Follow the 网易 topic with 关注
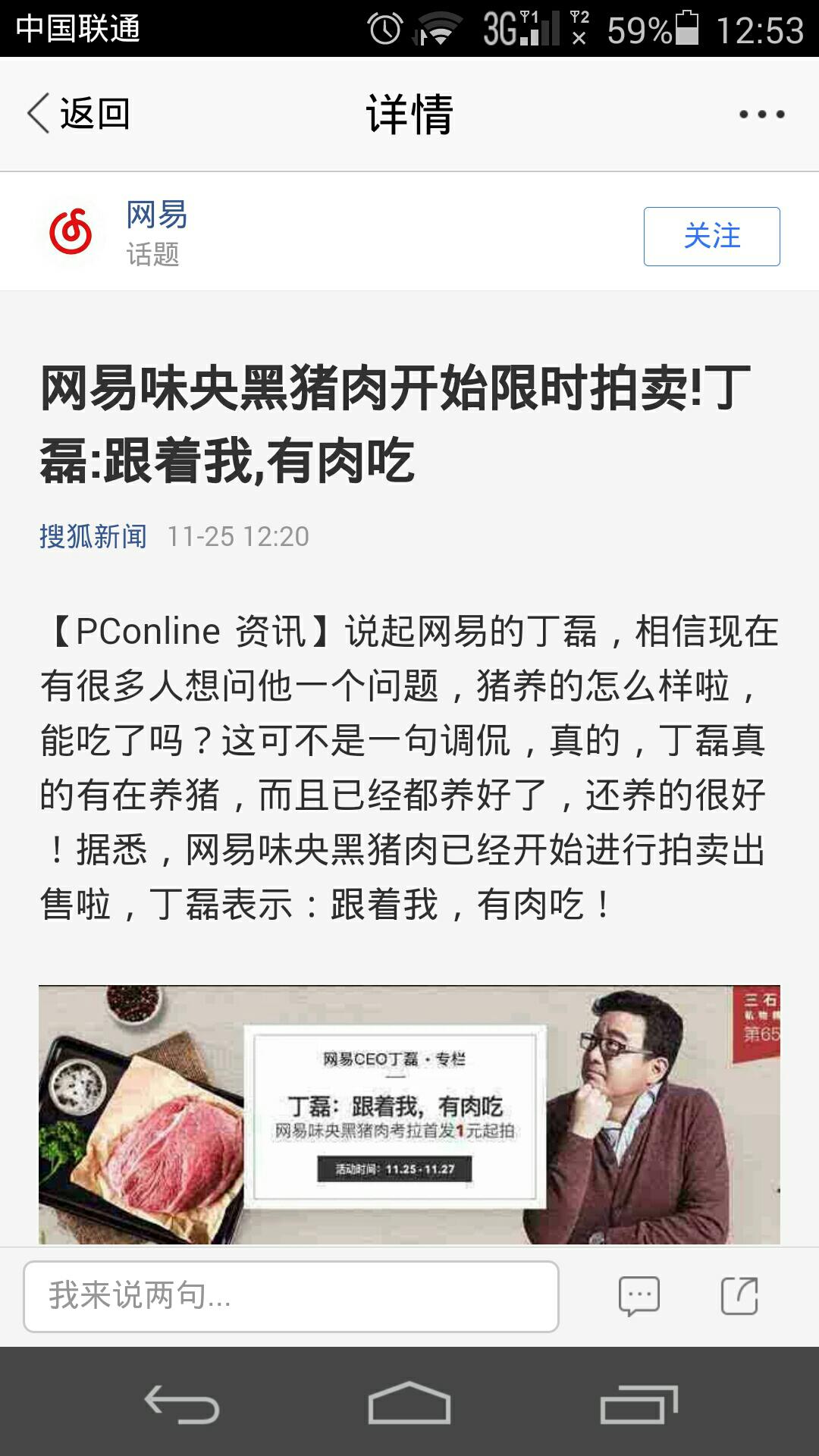 point(711,237)
